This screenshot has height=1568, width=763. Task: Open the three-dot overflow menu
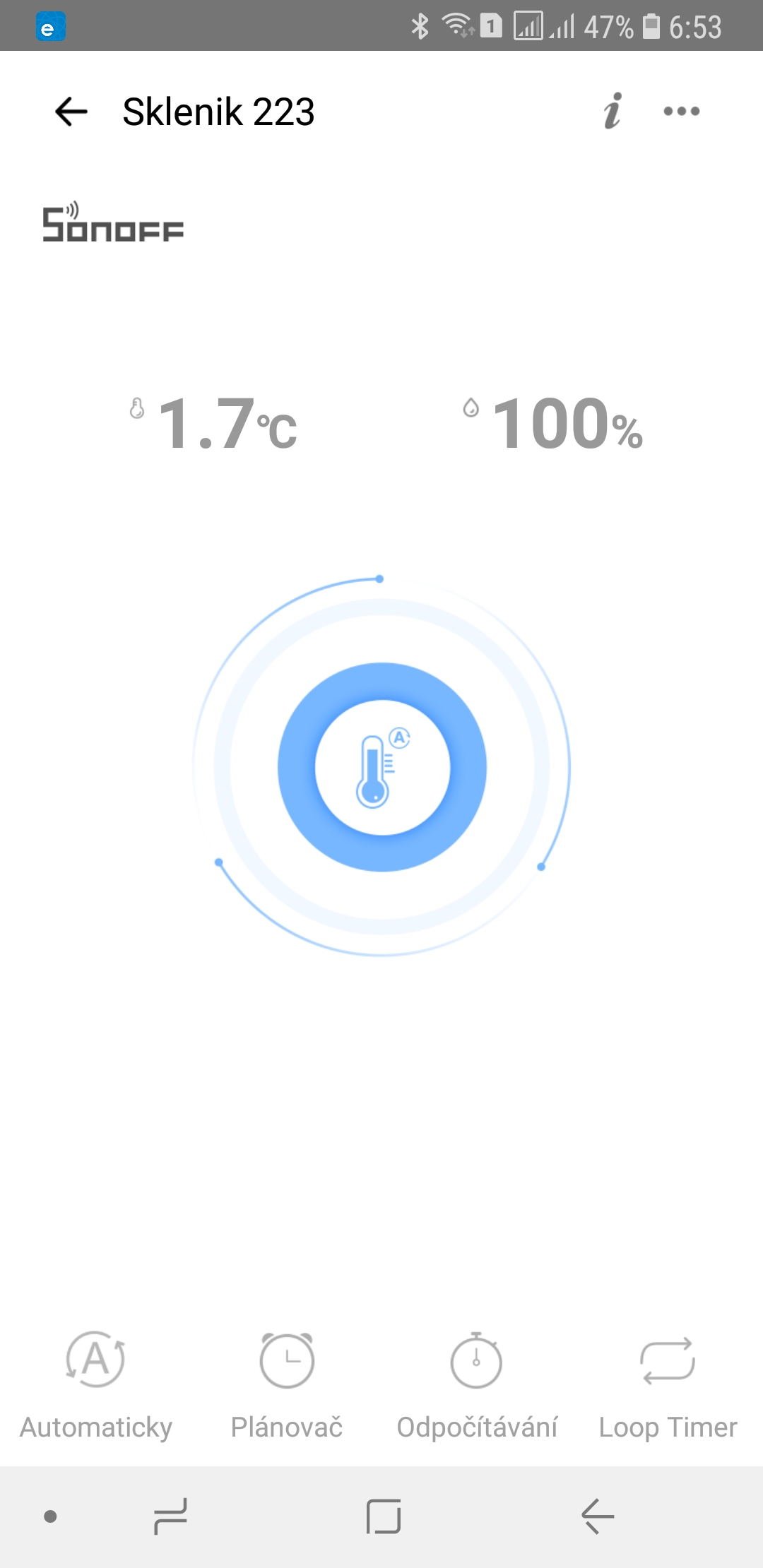[682, 112]
